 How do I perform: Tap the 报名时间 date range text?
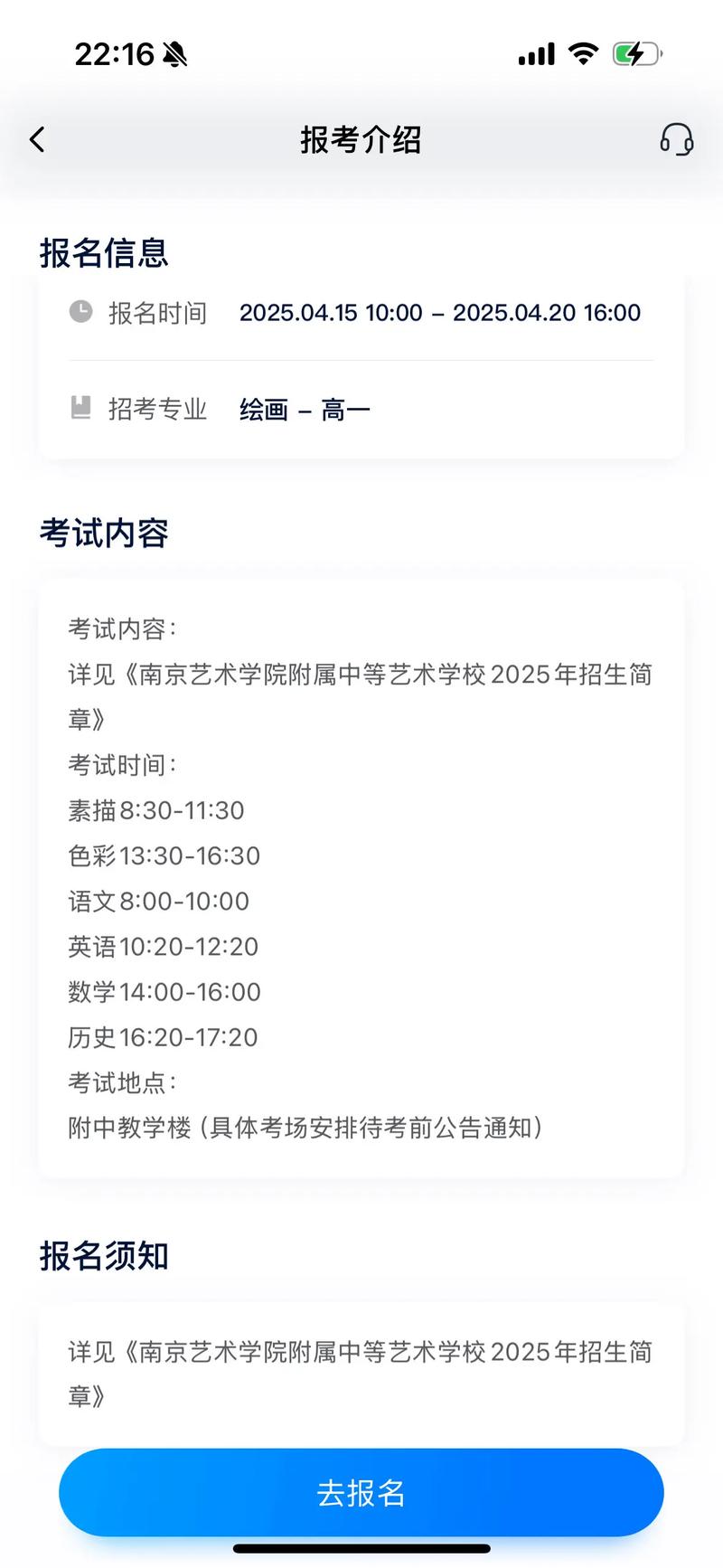coord(440,312)
